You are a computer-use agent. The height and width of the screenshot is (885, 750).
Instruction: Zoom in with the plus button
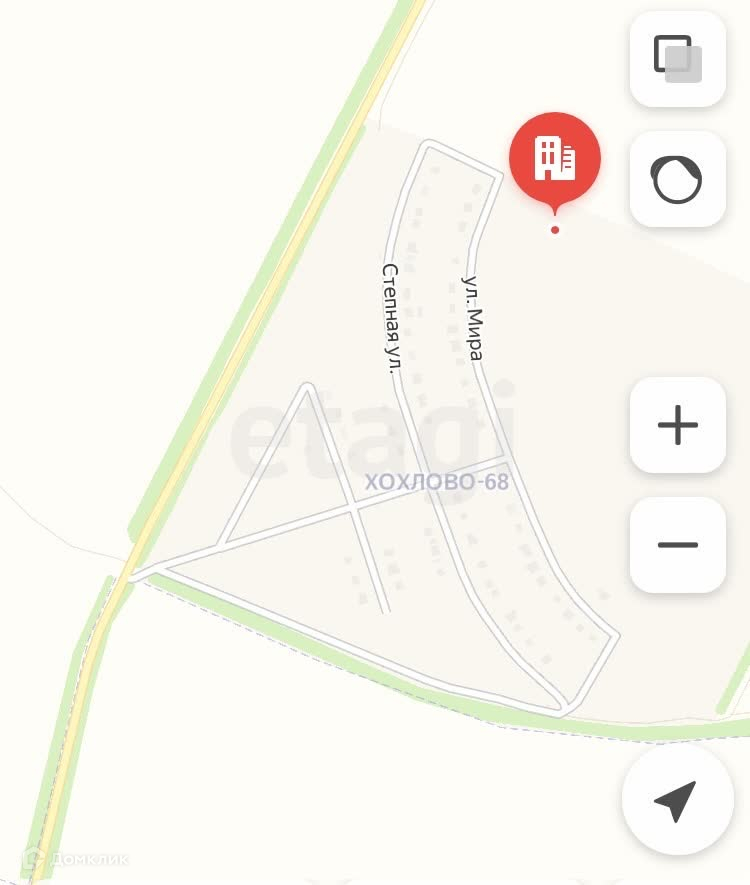677,425
